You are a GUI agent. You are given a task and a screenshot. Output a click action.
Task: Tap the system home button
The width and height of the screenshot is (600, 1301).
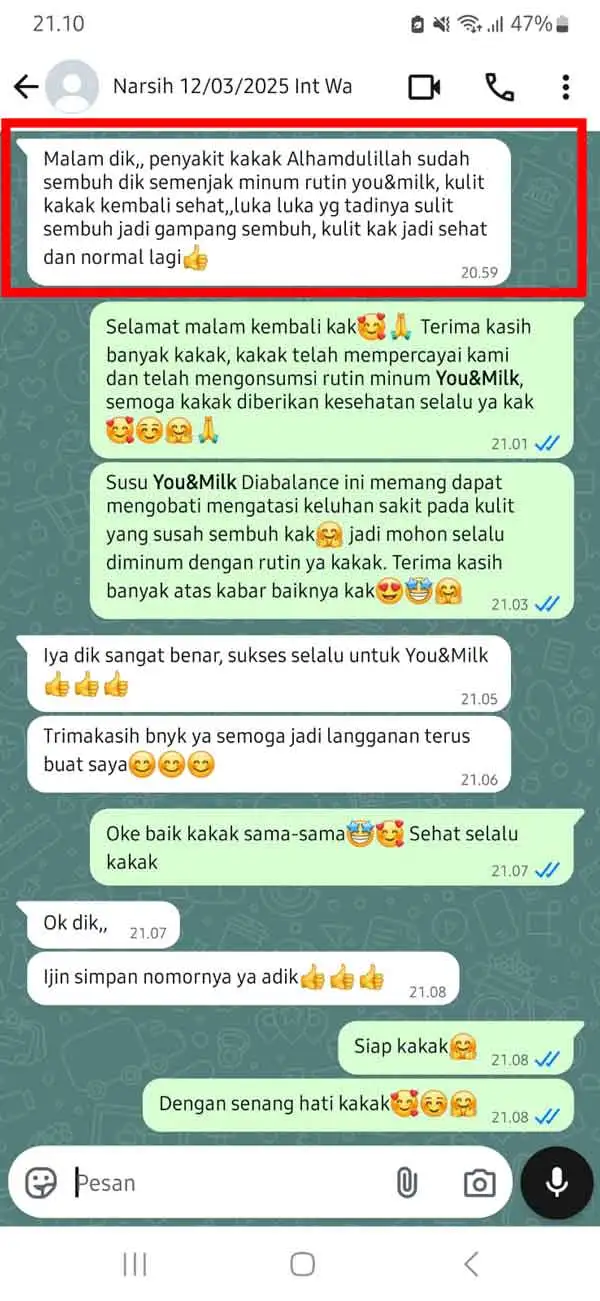(302, 1264)
